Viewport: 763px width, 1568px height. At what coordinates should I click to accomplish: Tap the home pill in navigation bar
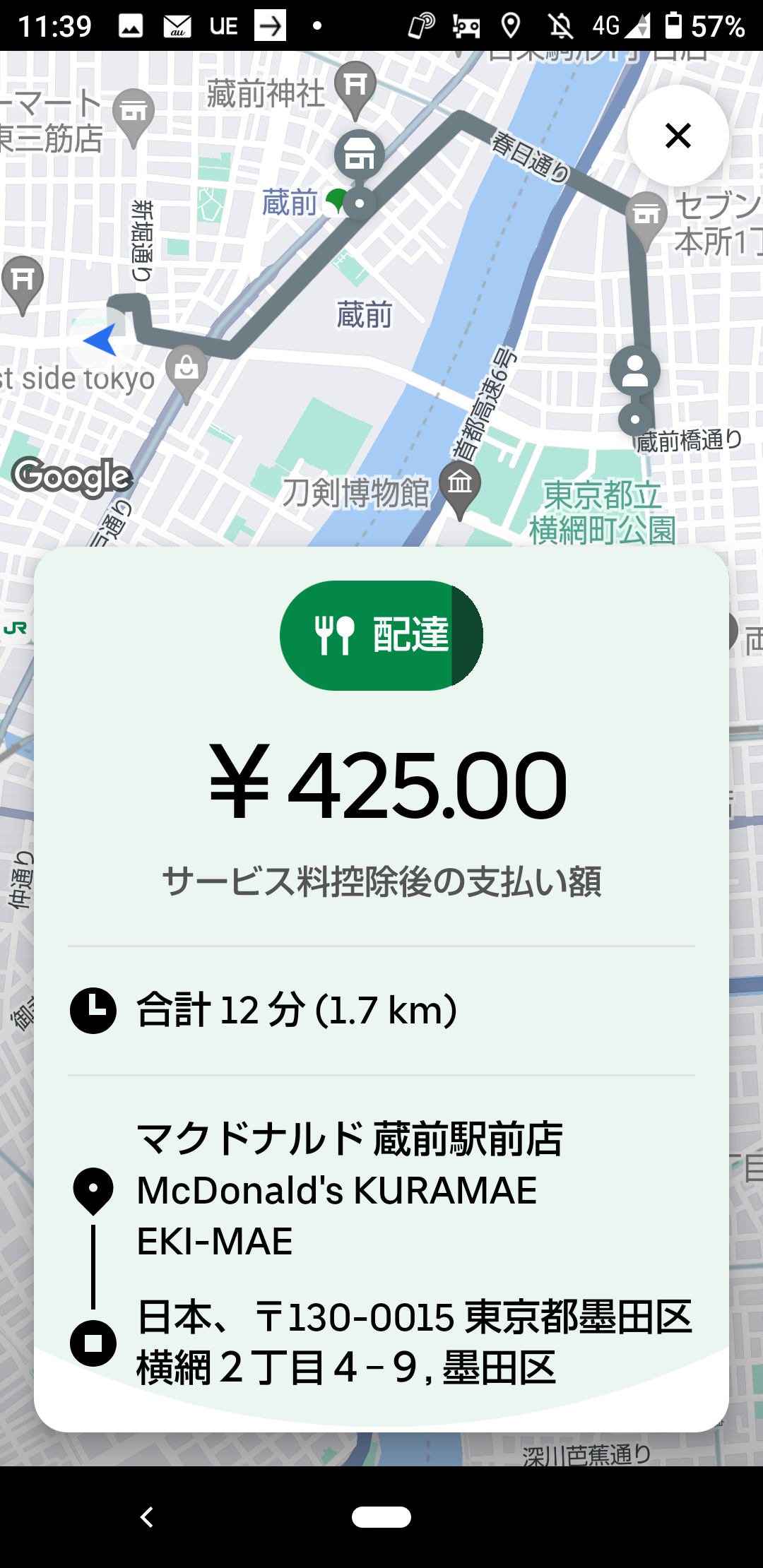[x=381, y=1516]
